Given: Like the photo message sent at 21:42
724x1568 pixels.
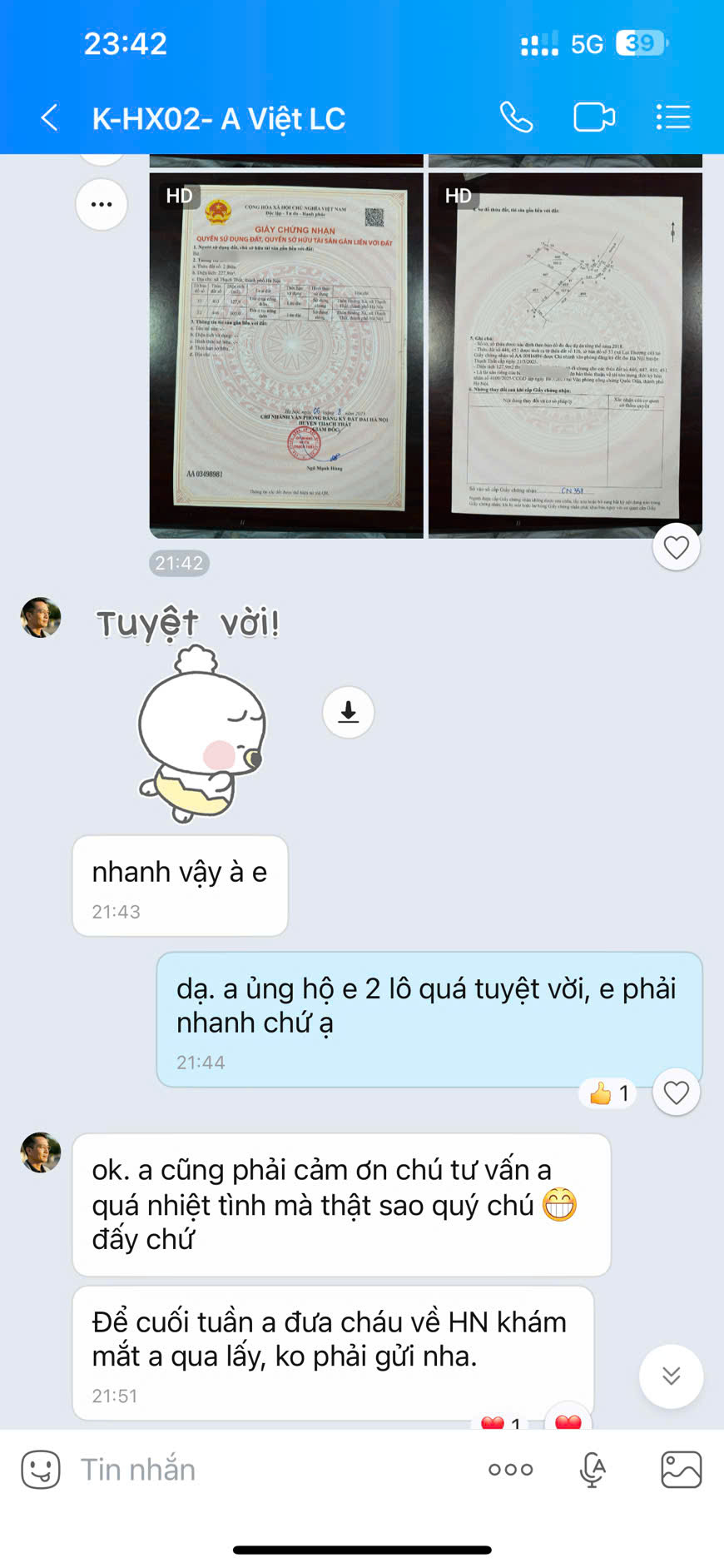Looking at the screenshot, I should pos(676,547).
